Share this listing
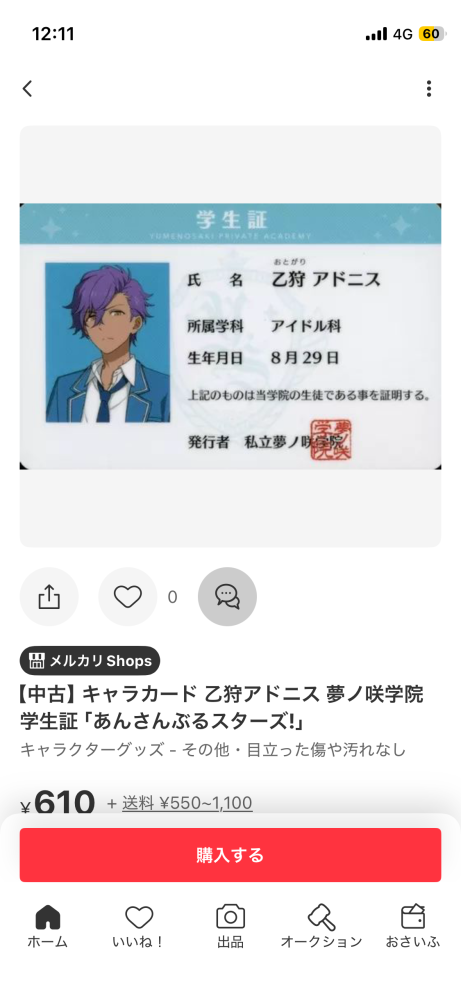 click(x=49, y=597)
